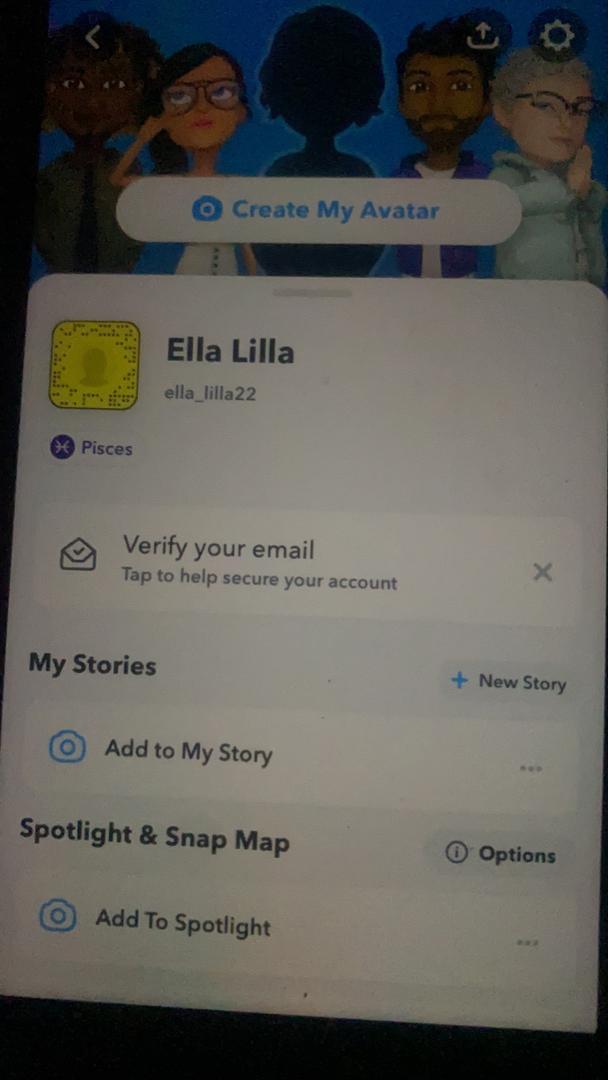608x1080 pixels.
Task: Create a New Story
Action: pos(509,682)
